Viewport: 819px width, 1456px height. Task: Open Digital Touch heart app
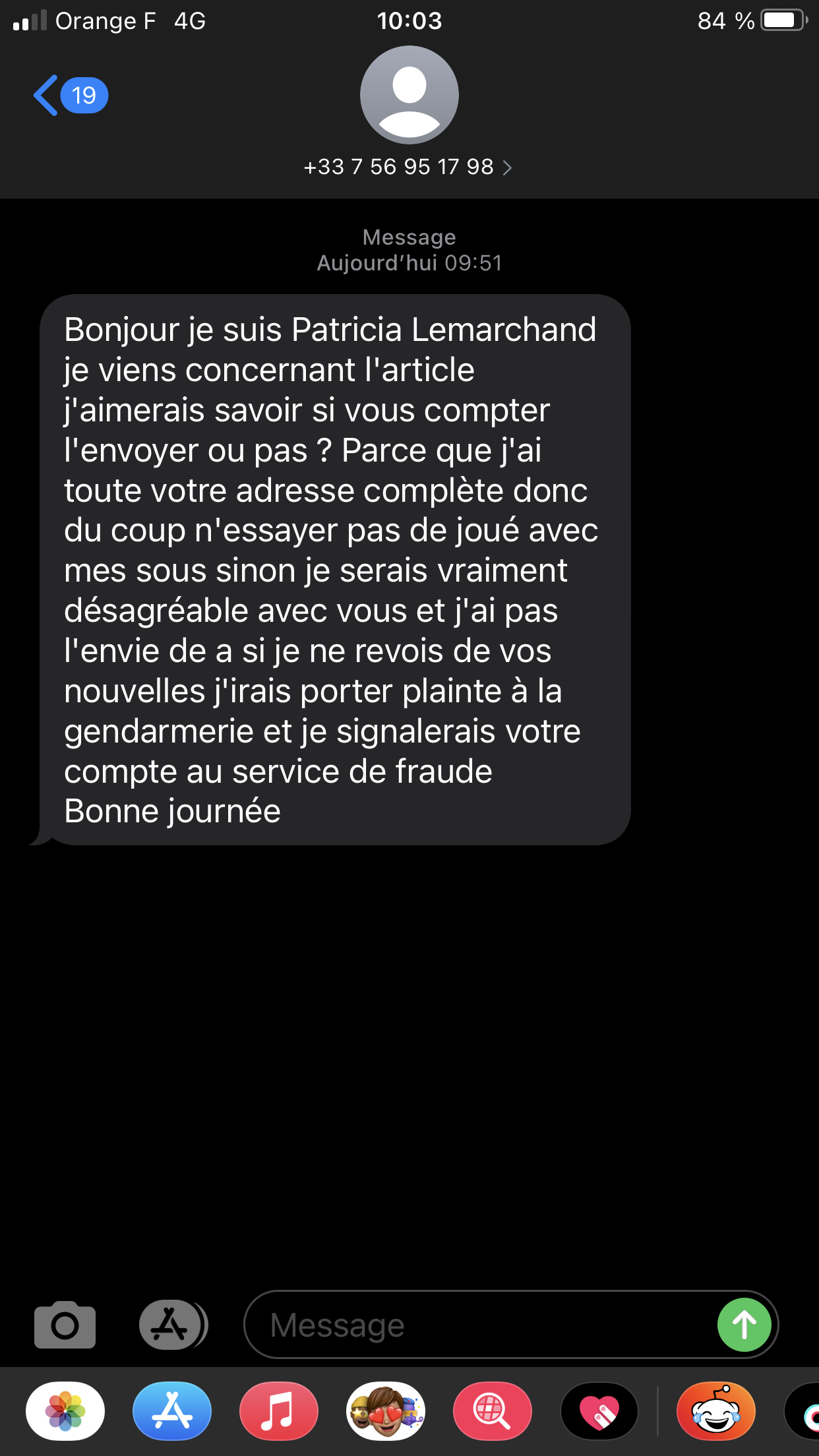(599, 1412)
